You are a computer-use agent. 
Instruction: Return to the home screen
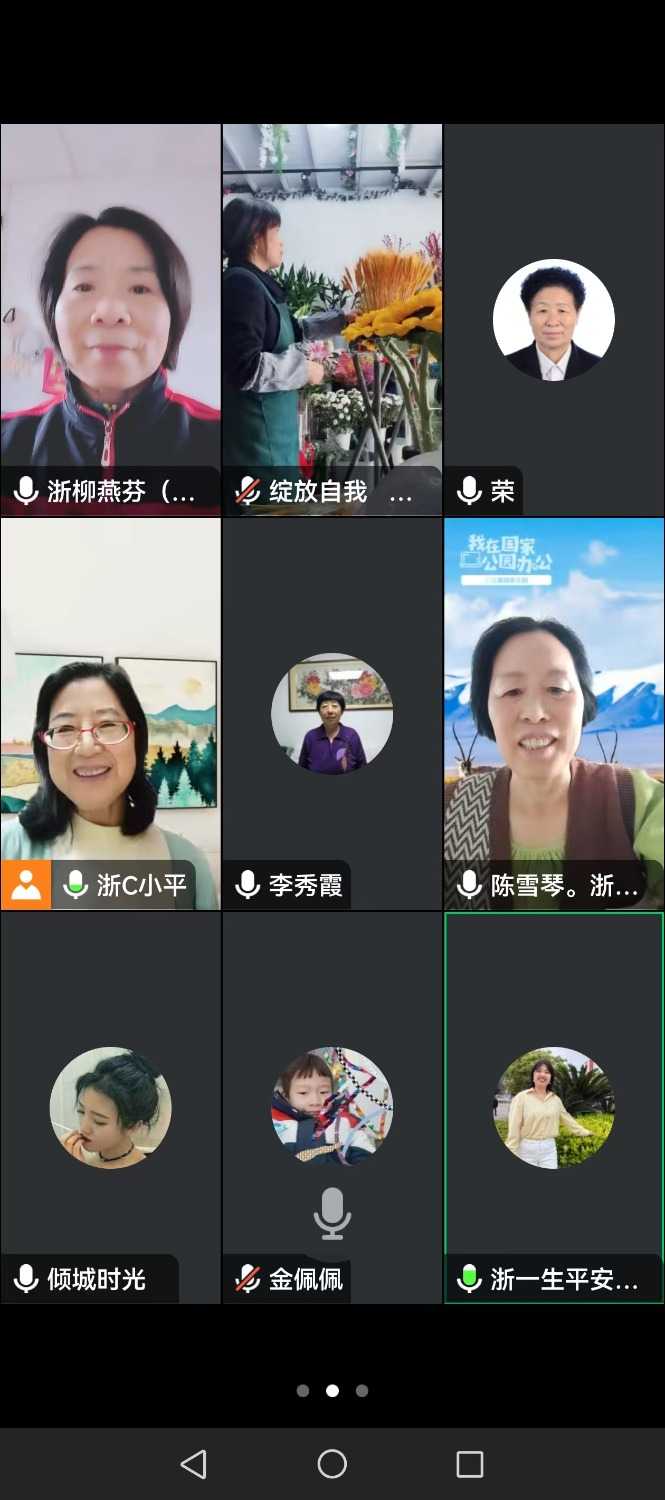point(332,1464)
